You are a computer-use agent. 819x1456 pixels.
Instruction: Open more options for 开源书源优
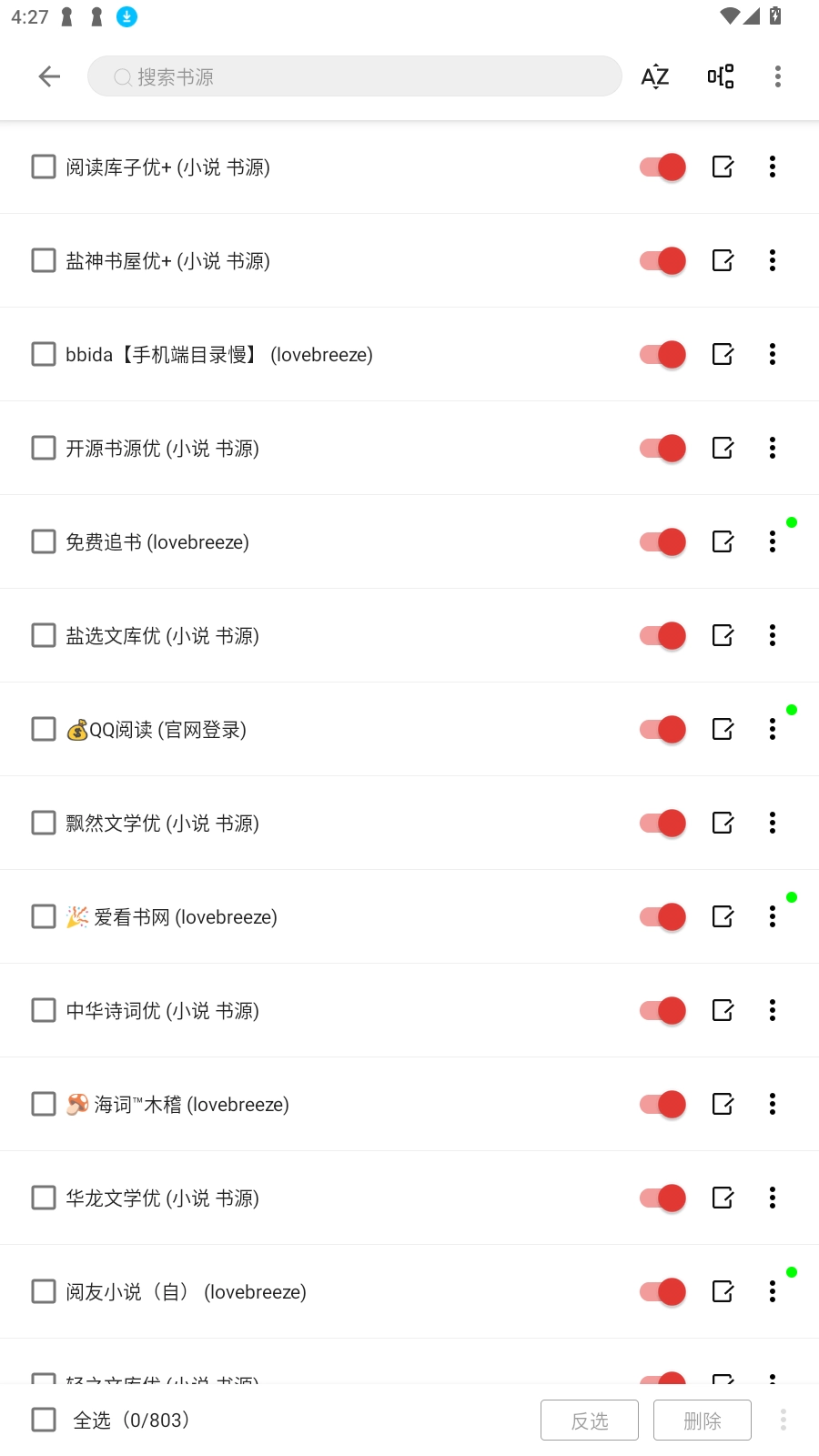click(x=773, y=448)
